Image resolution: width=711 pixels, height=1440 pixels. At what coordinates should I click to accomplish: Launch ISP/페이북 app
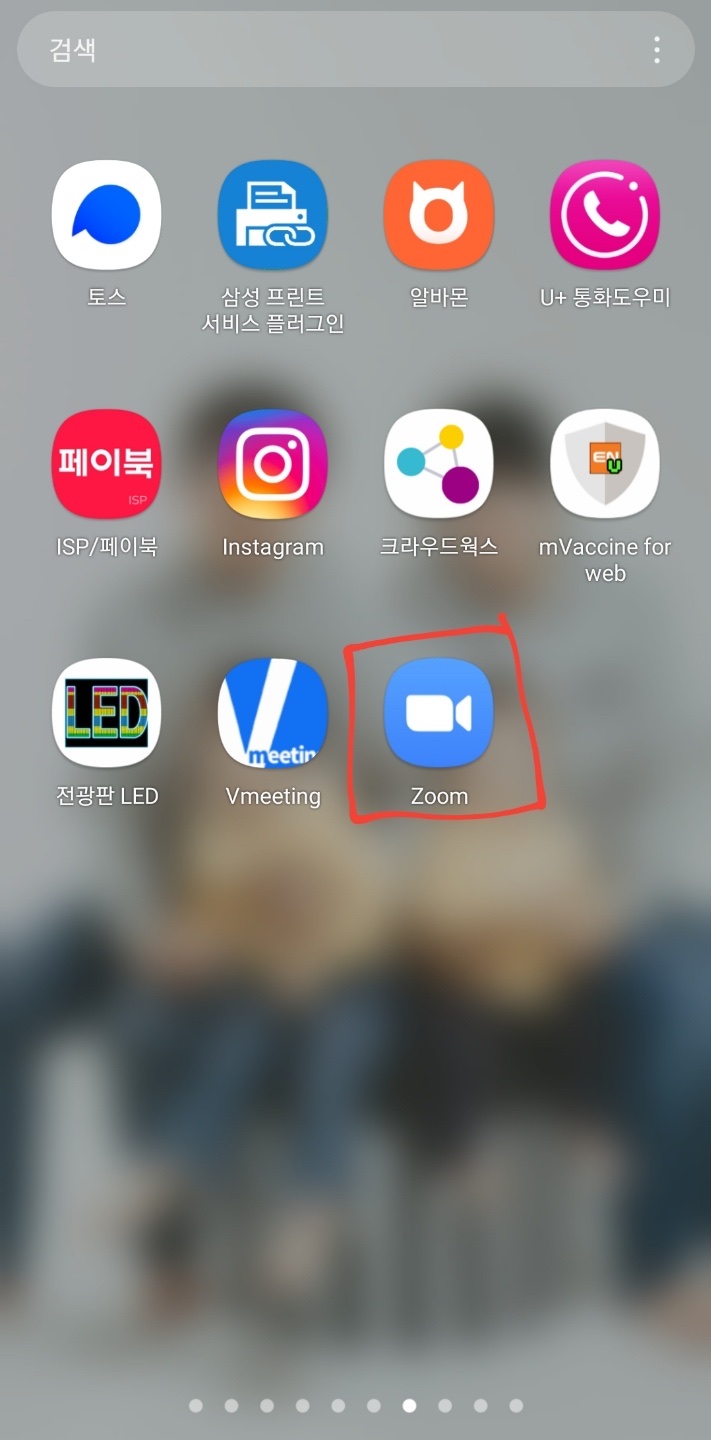tap(106, 464)
